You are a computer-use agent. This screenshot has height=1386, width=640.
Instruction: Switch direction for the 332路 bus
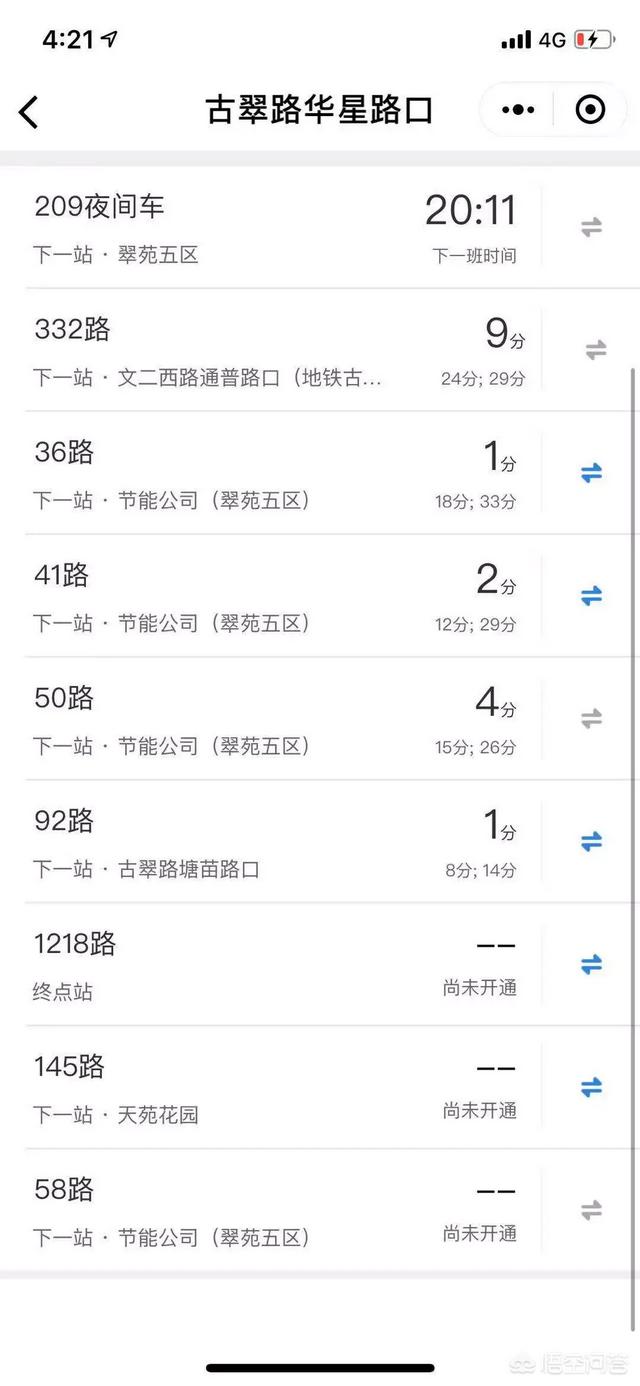595,350
